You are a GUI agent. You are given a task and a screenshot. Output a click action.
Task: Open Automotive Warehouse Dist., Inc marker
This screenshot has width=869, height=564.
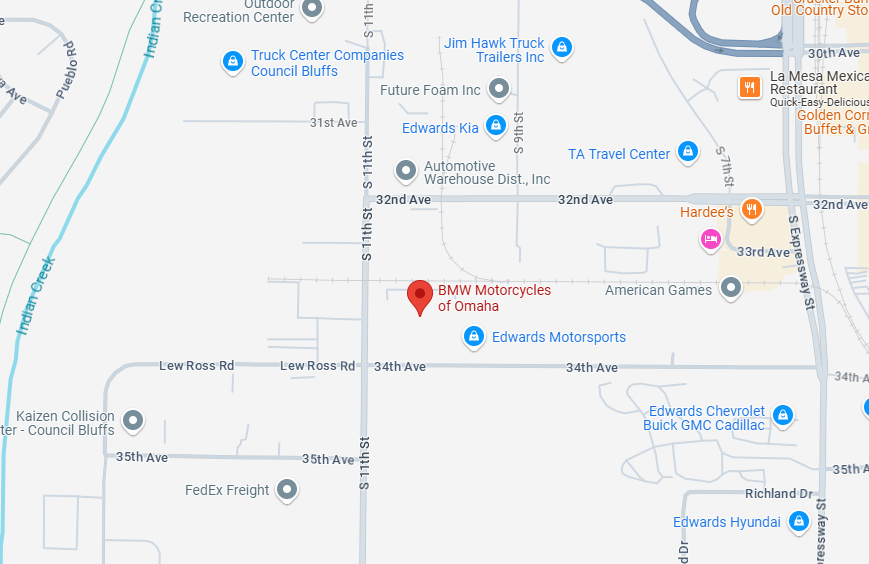[406, 171]
